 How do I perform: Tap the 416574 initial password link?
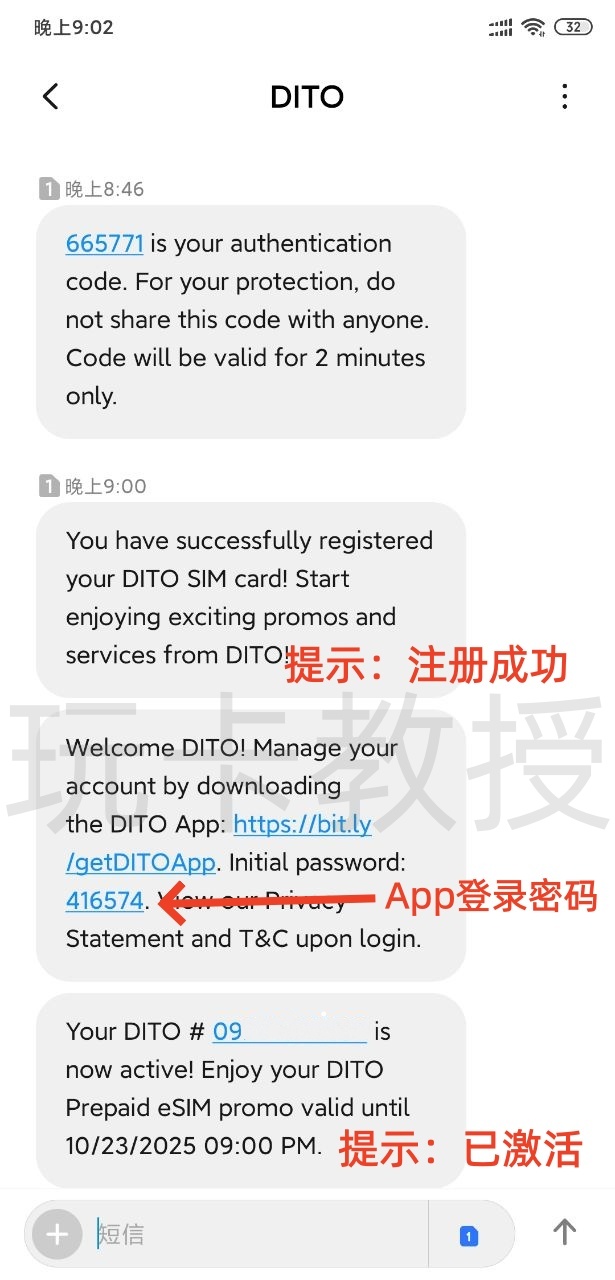105,901
